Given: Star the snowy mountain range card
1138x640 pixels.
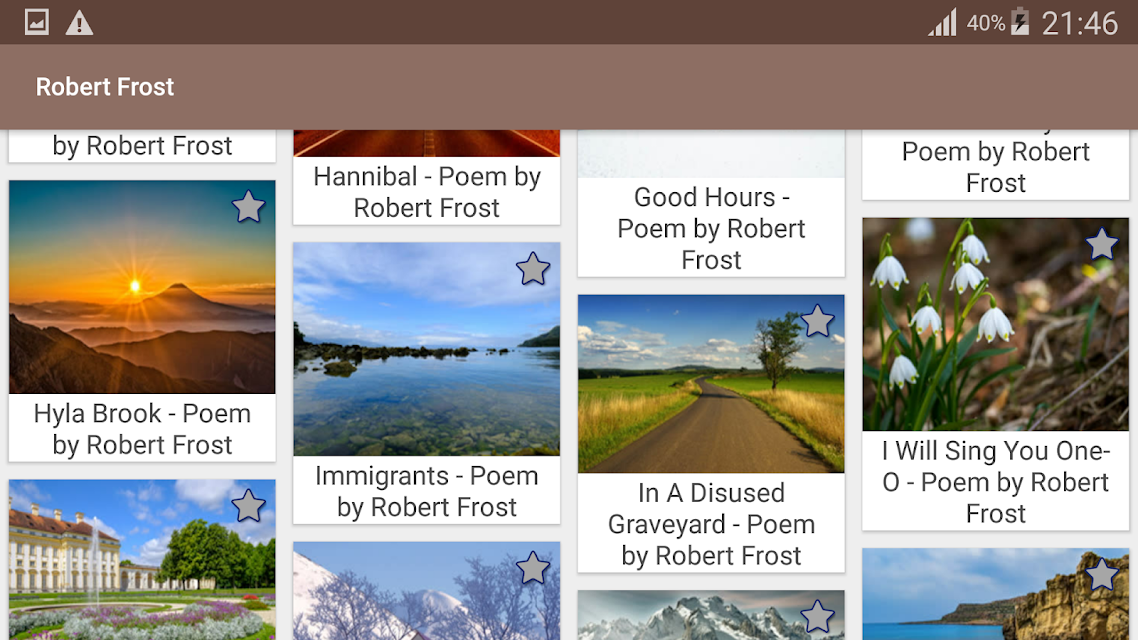Looking at the screenshot, I should [x=817, y=616].
